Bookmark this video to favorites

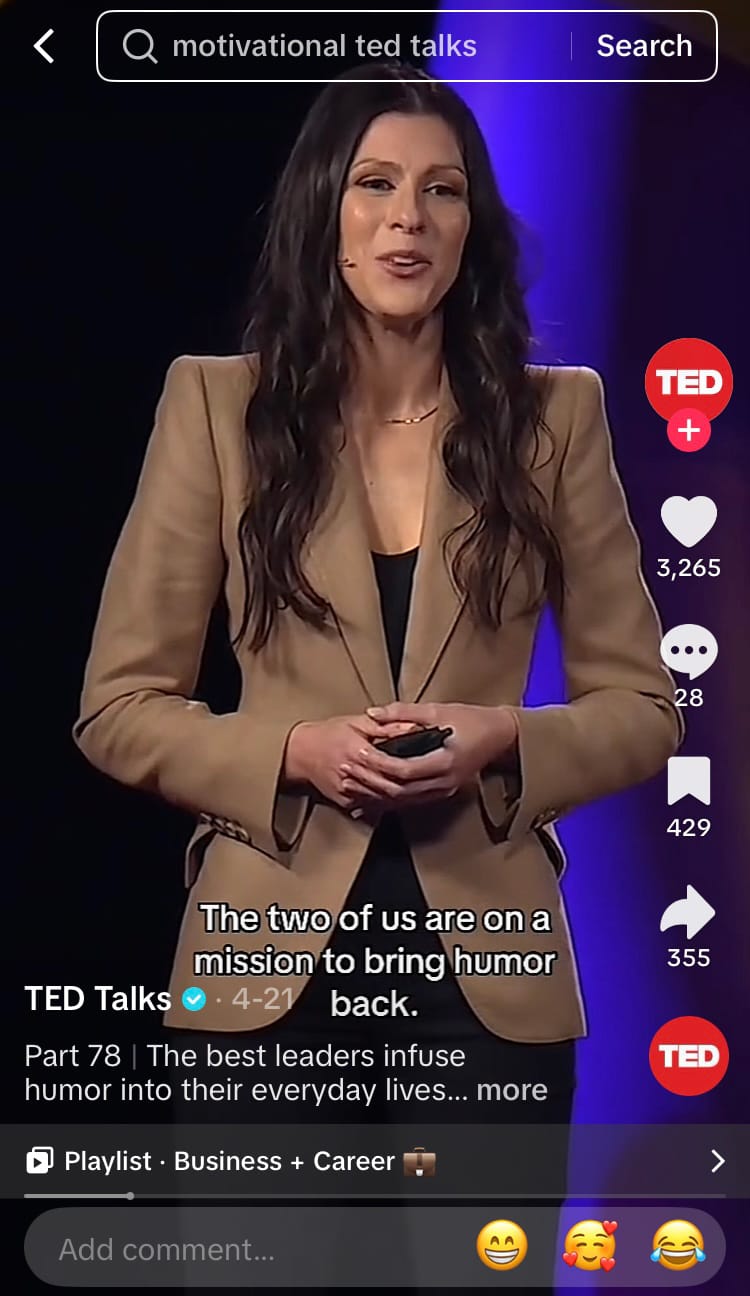[x=688, y=781]
